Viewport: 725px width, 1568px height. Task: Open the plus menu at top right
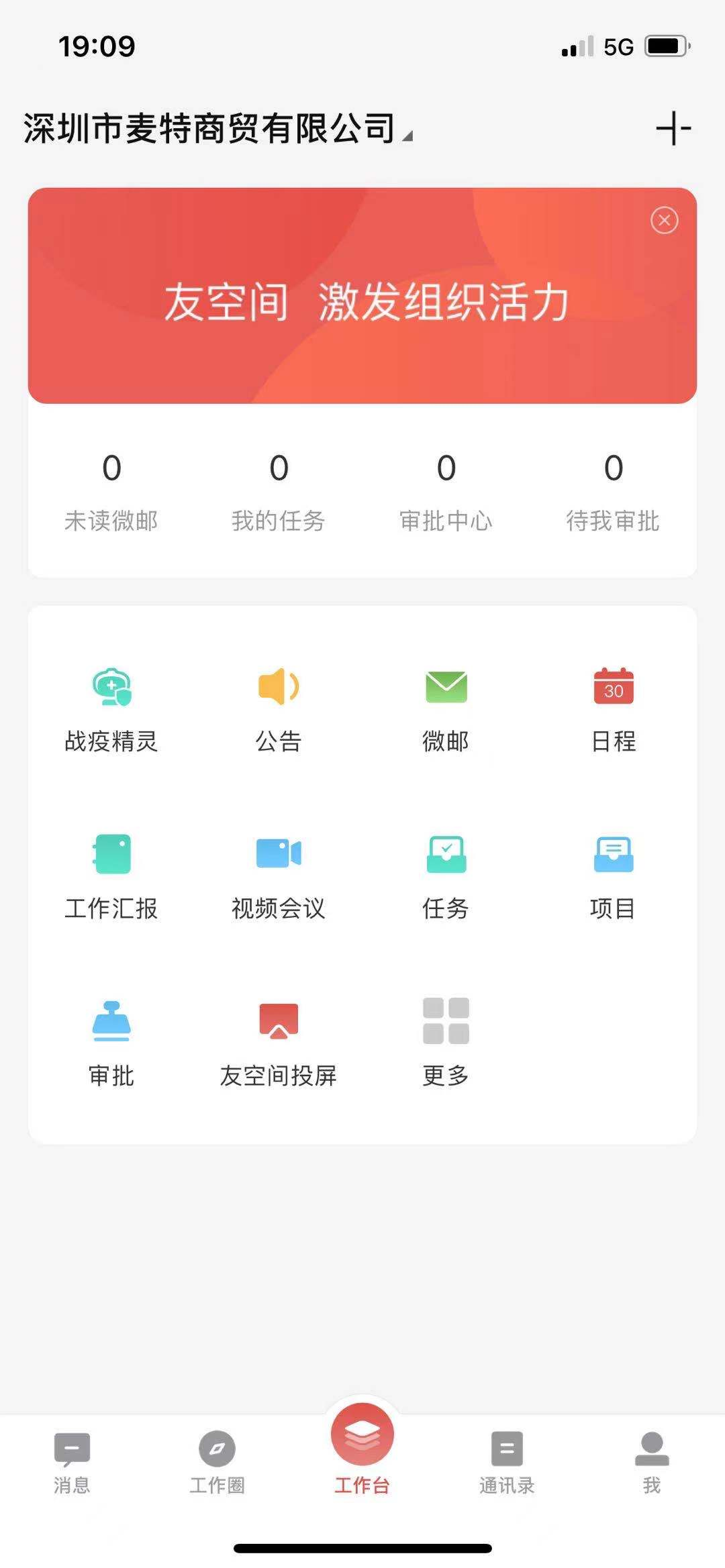coord(673,128)
